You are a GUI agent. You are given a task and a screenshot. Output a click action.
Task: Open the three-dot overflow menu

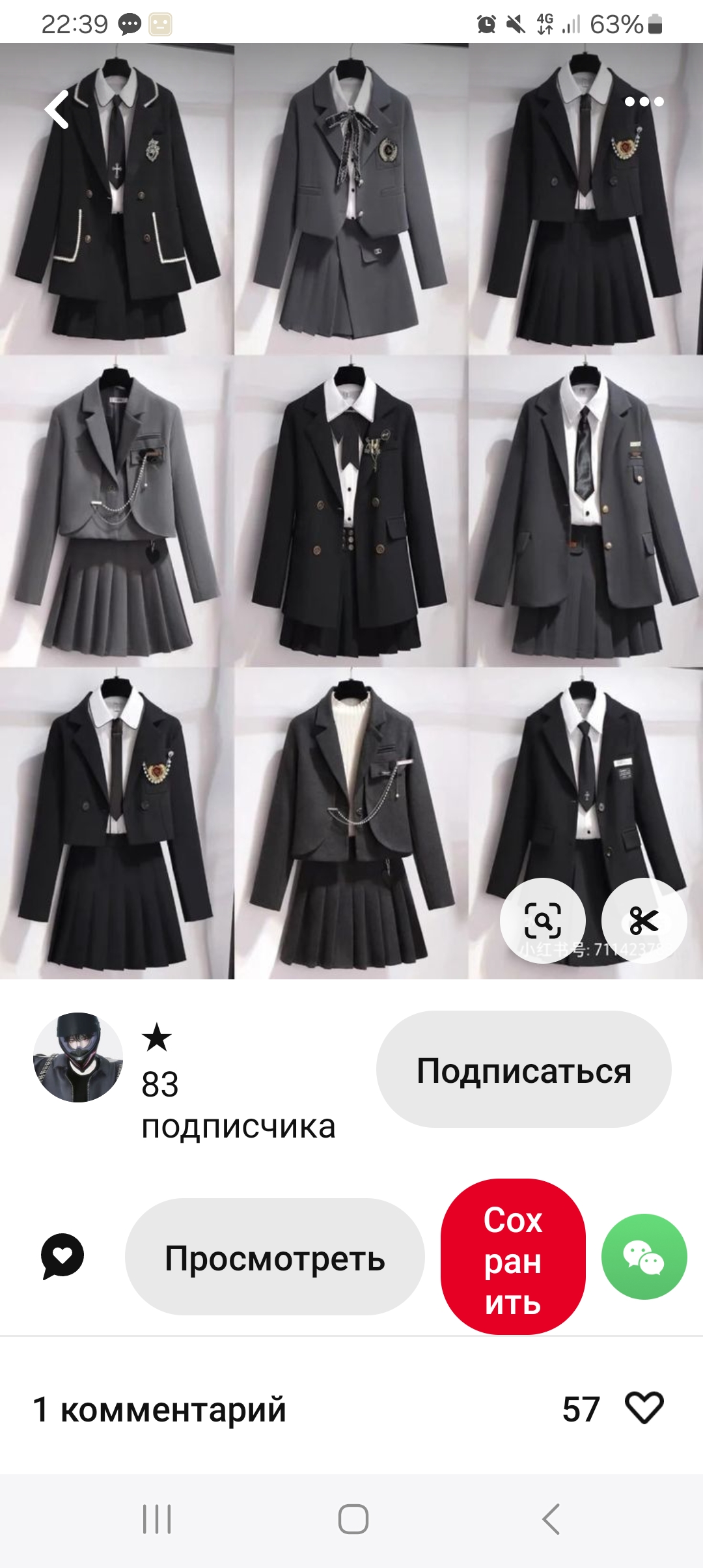click(x=644, y=102)
